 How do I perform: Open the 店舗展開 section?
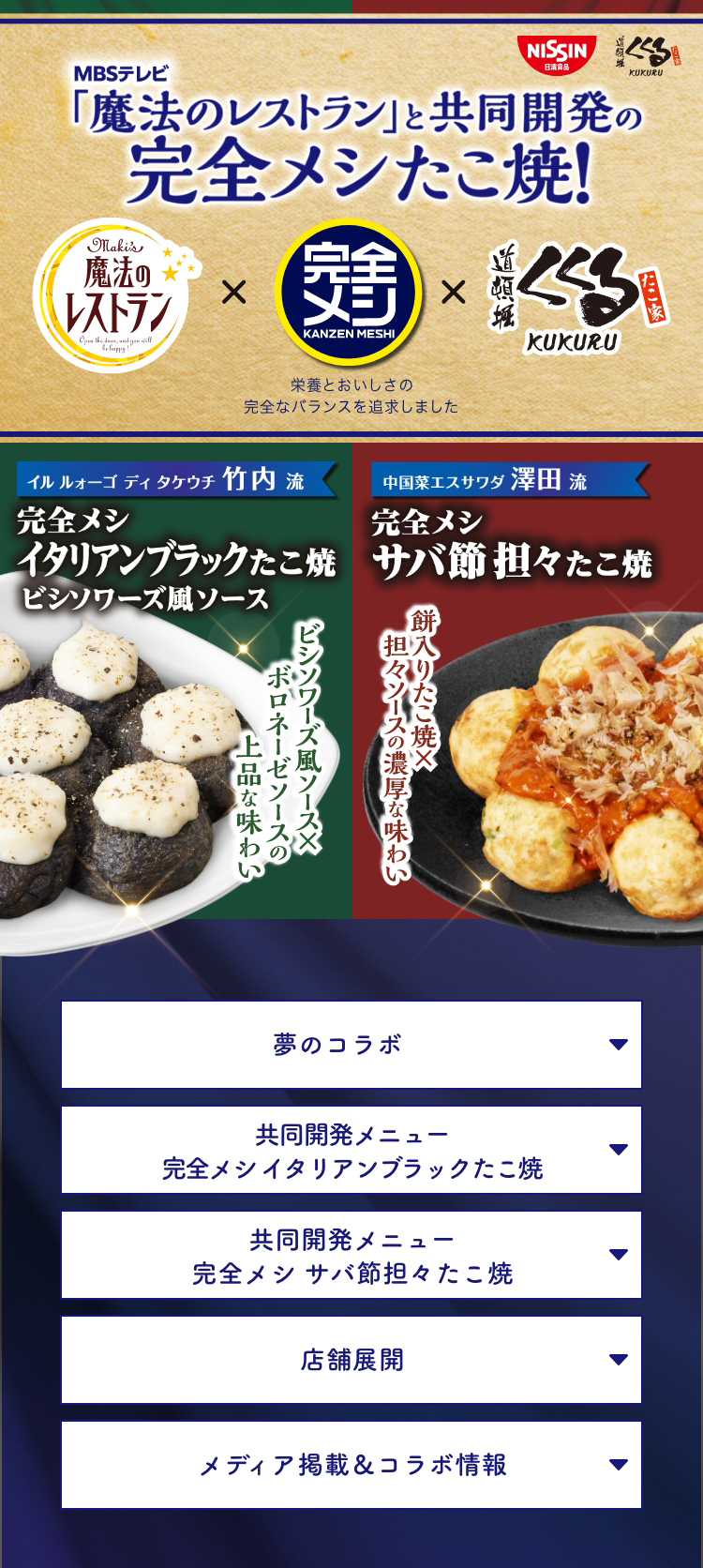click(351, 1360)
